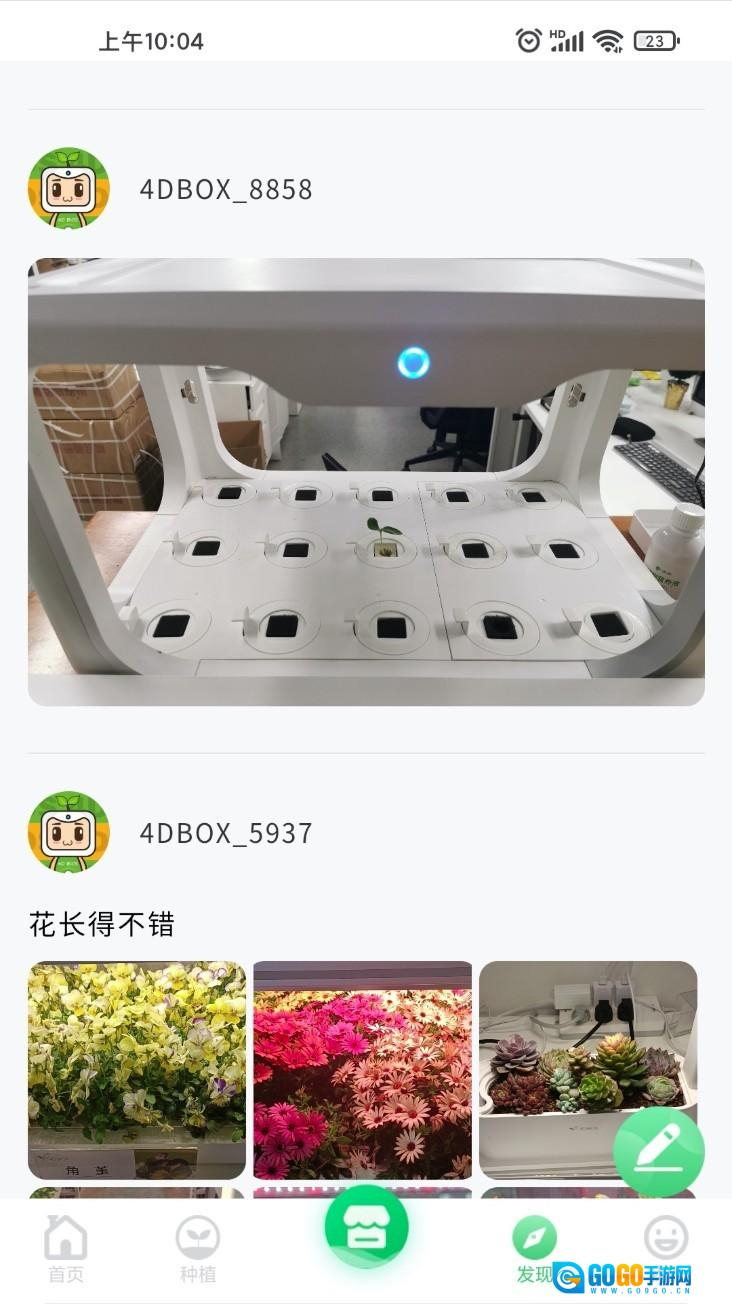Open the succulents photo
Screen dimensions: 732x1304
click(x=588, y=1070)
